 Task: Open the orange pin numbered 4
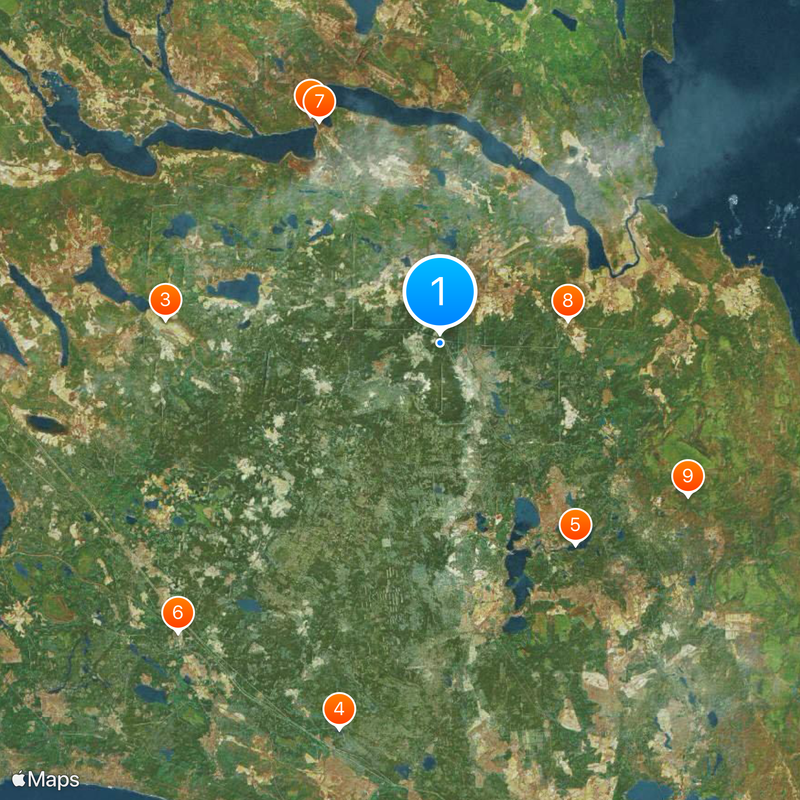point(339,709)
